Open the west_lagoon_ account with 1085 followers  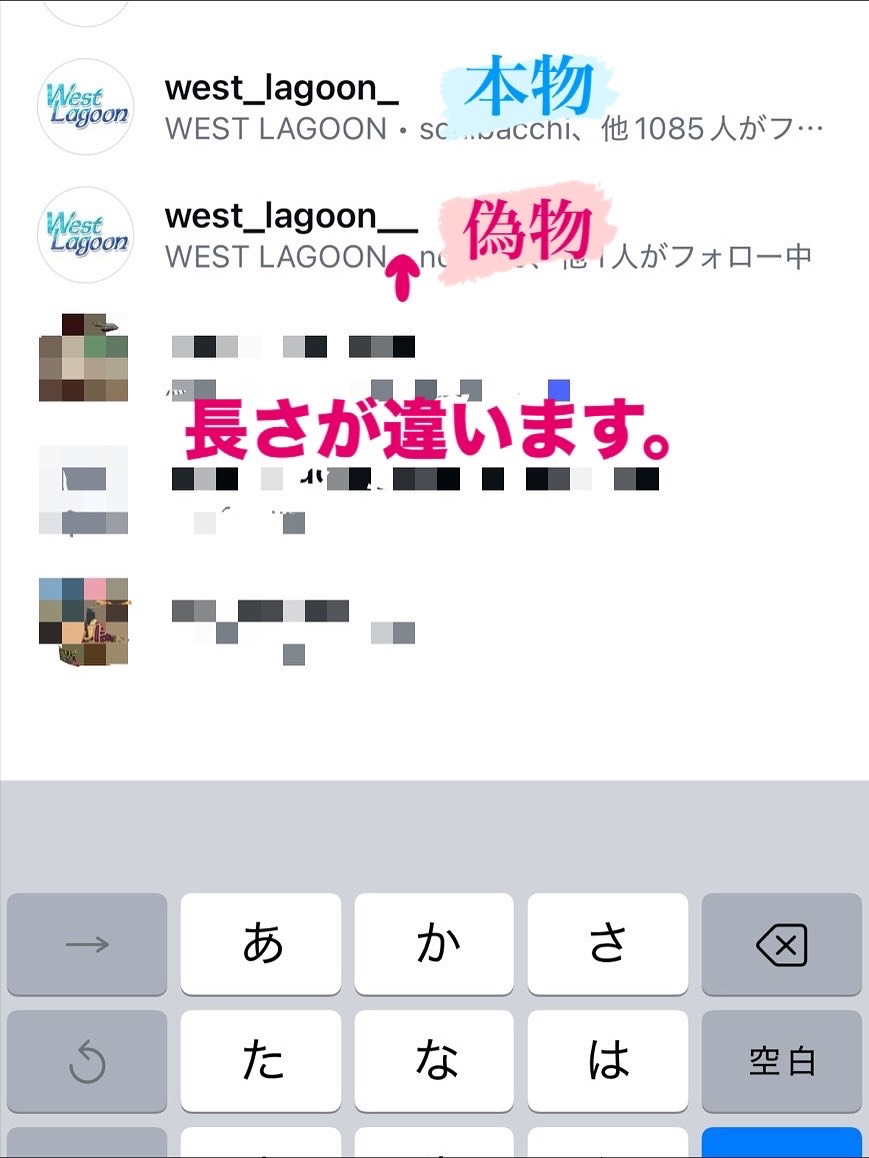pos(282,106)
